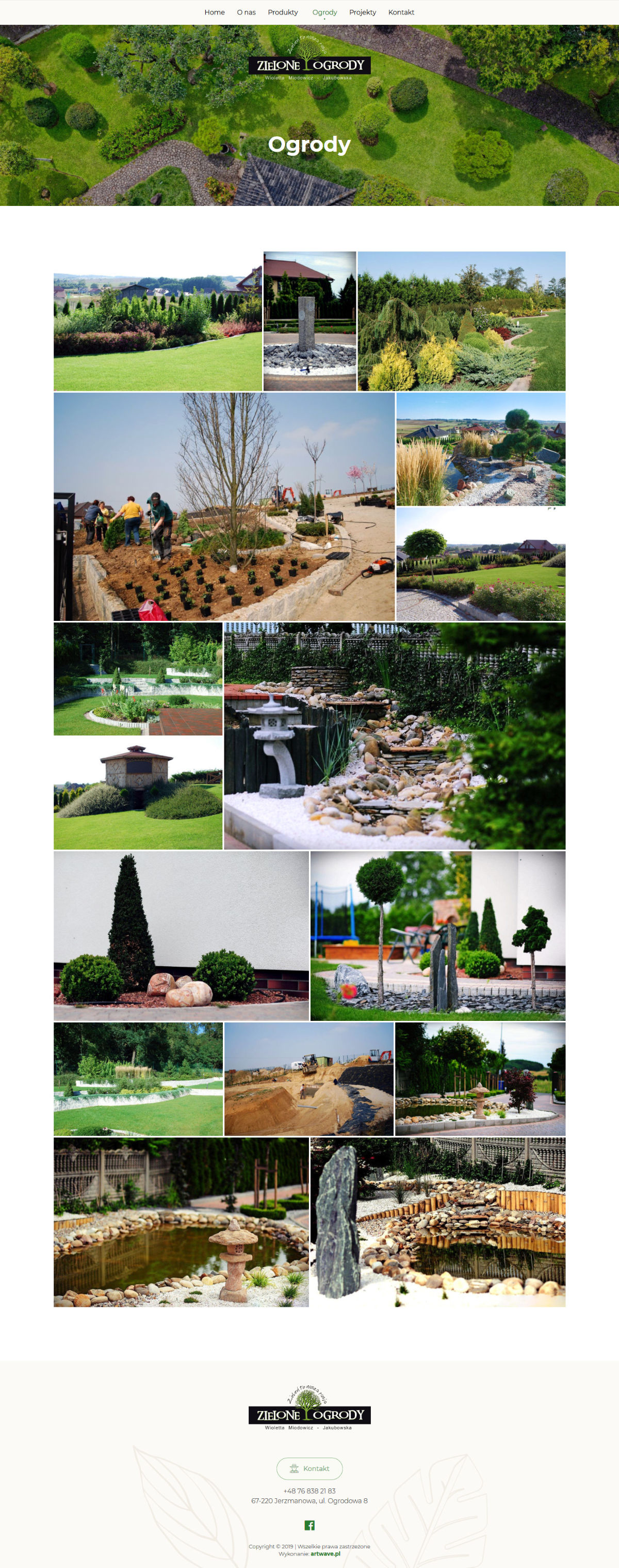Viewport: 619px width, 1568px height.
Task: Open the Facebook page icon
Action: (309, 1525)
